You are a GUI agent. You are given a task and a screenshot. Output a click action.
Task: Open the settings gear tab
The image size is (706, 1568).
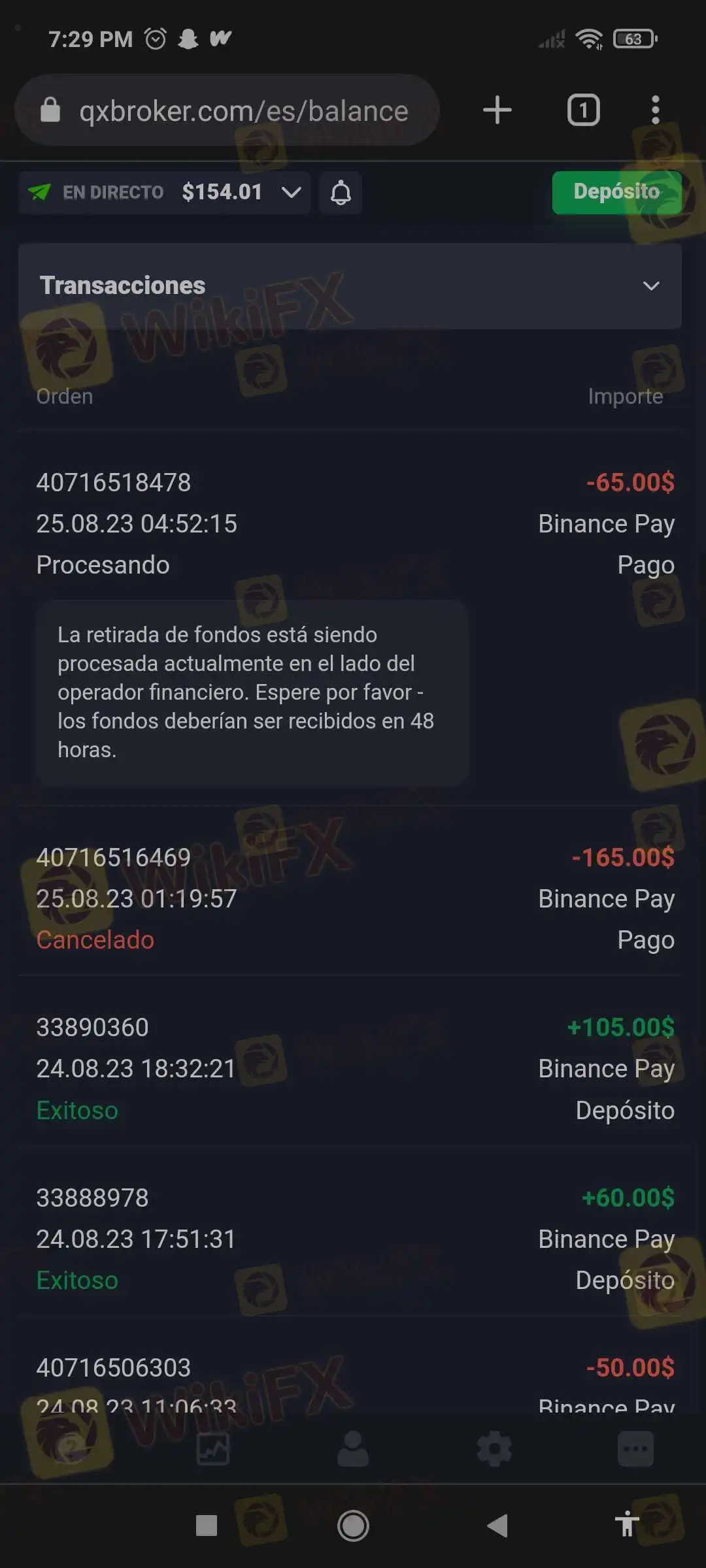[x=494, y=1449]
